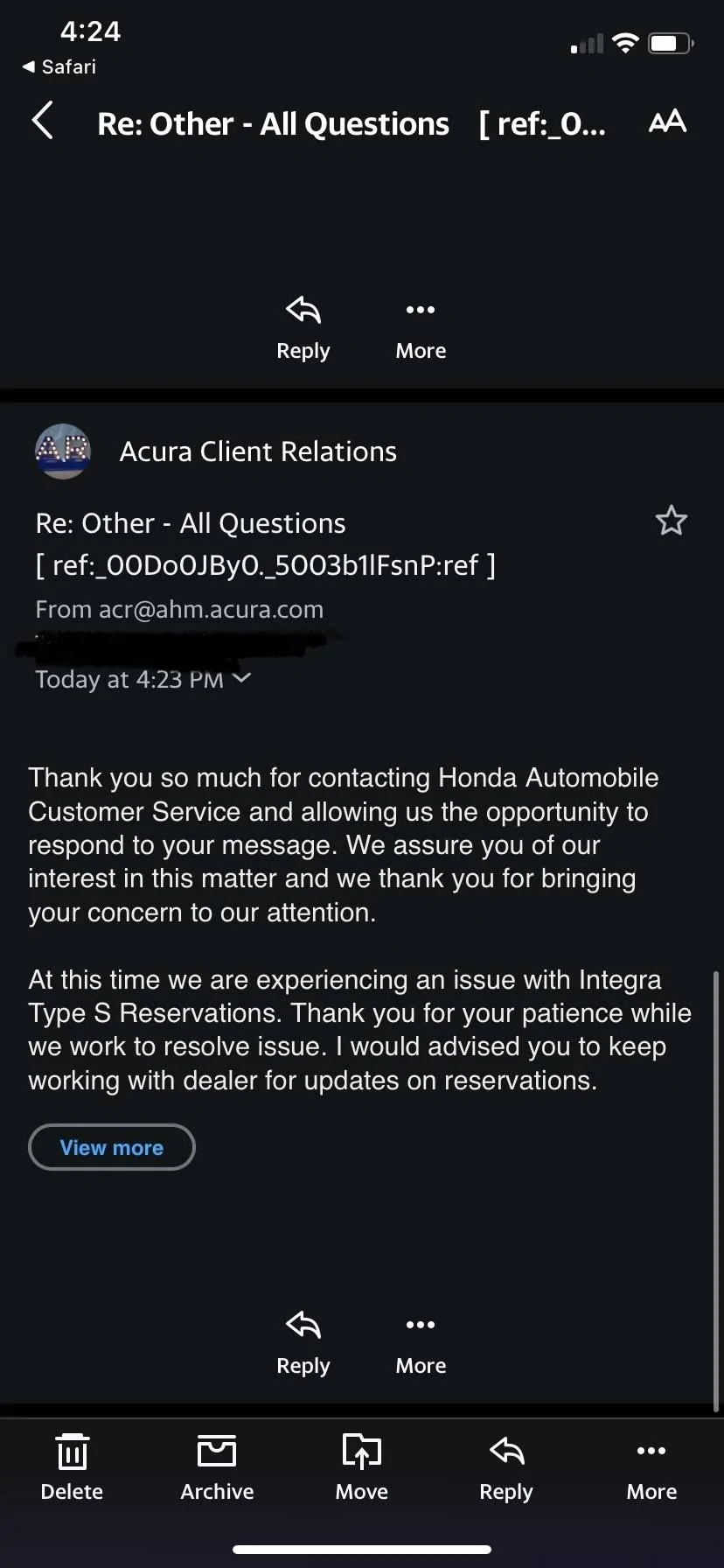Tap Reply beneath the View more button
This screenshot has height=1568, width=724.
(303, 1342)
